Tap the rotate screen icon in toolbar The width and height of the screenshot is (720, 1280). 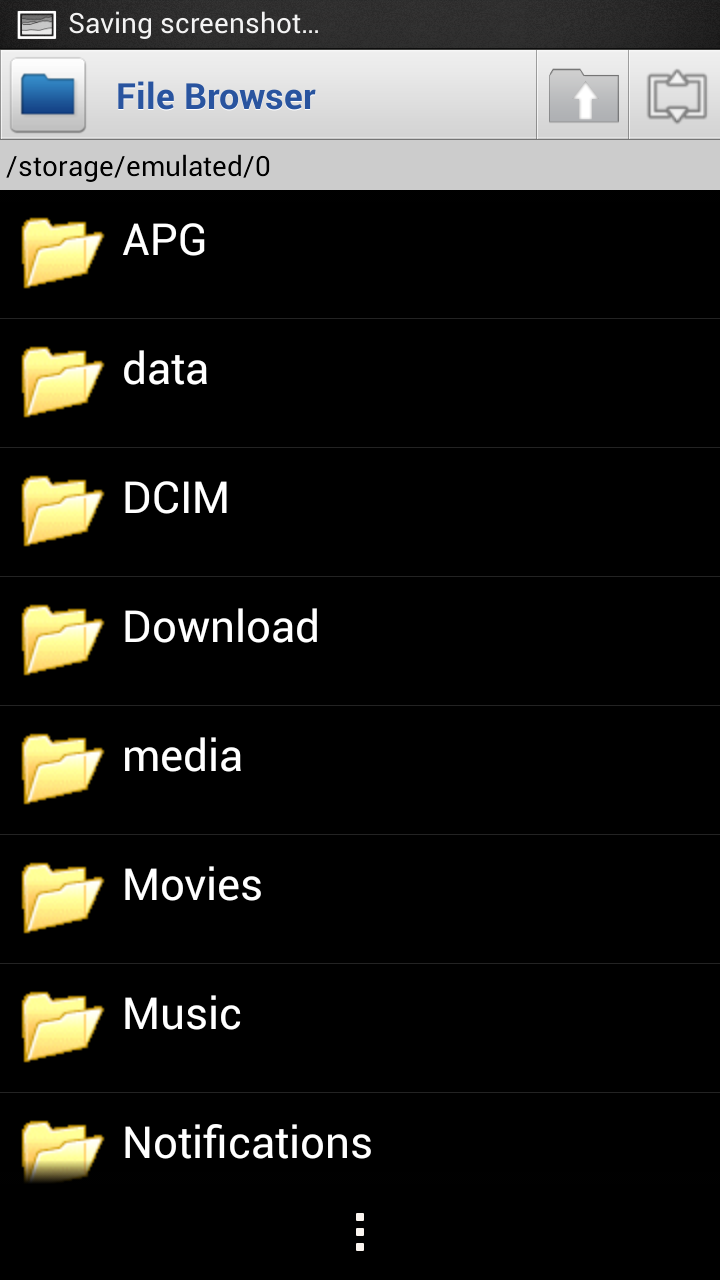675,96
